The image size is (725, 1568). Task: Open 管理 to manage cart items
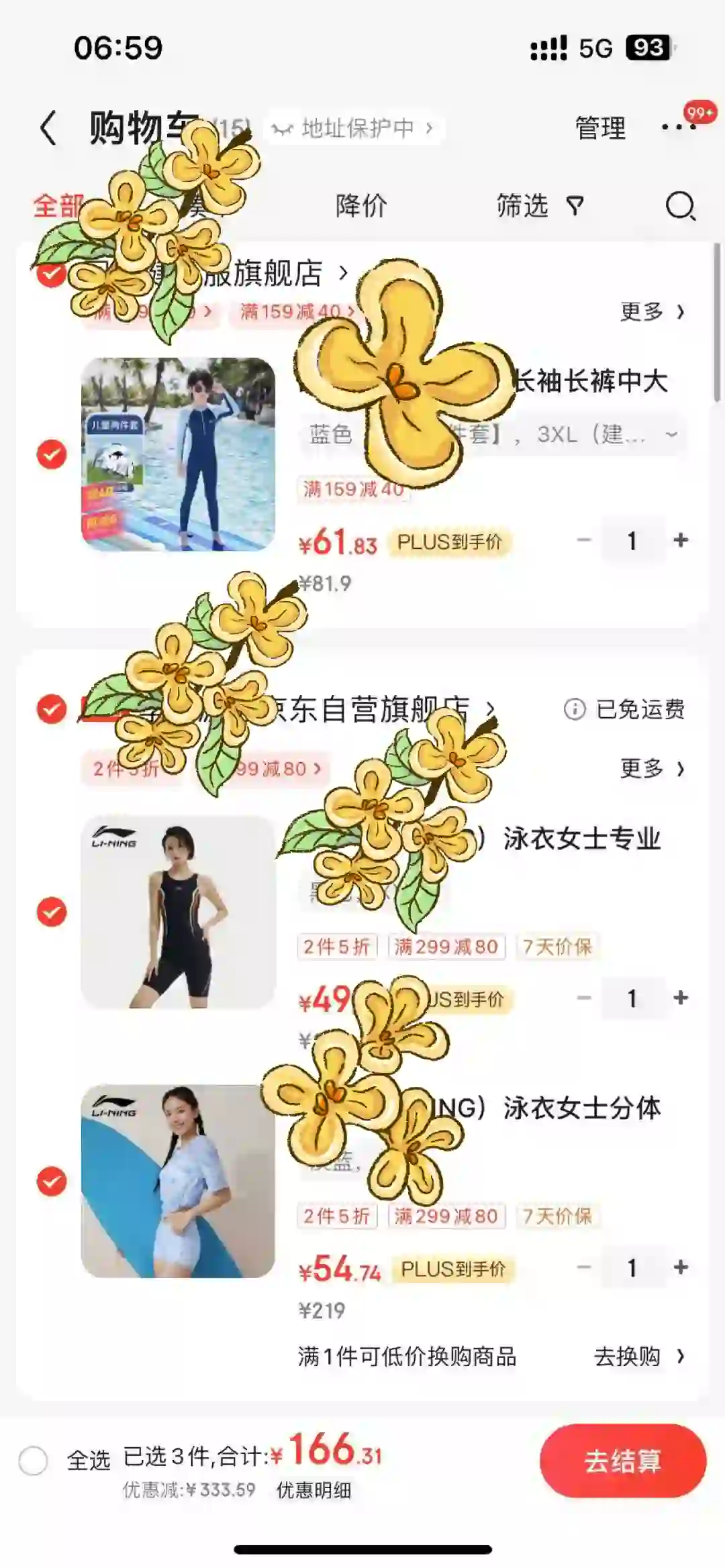pyautogui.click(x=601, y=127)
